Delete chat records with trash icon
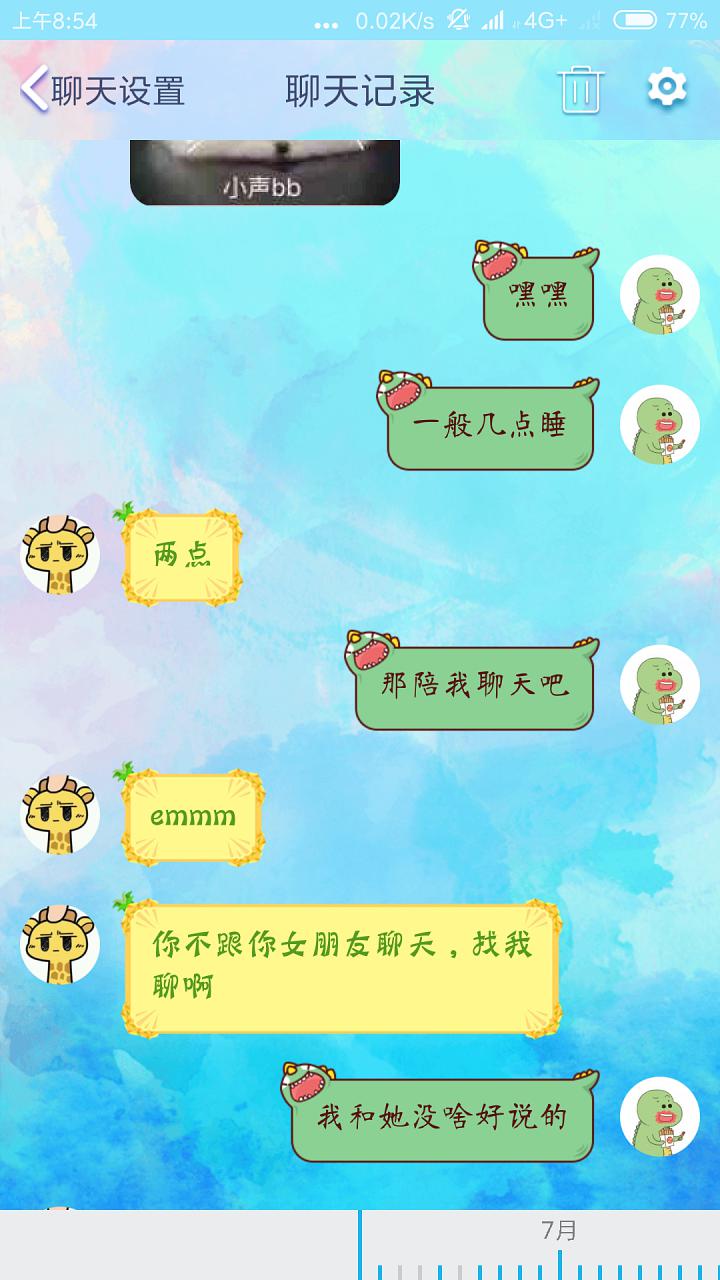The width and height of the screenshot is (720, 1280). (580, 90)
